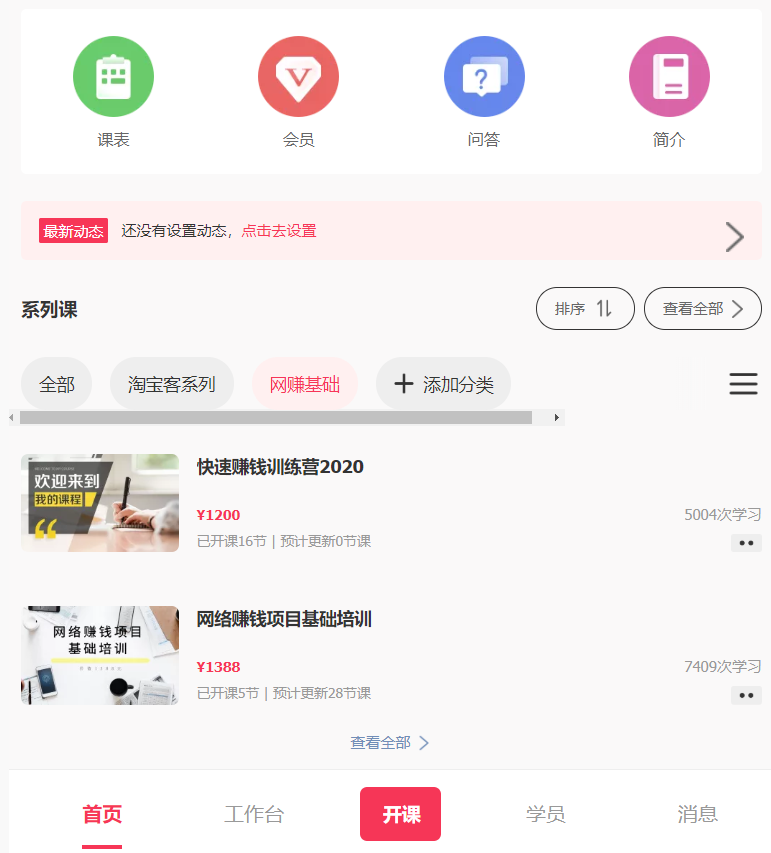The height and width of the screenshot is (853, 771).
Task: Open the 网络赚钱项目基础培训 course
Action: pyautogui.click(x=284, y=620)
